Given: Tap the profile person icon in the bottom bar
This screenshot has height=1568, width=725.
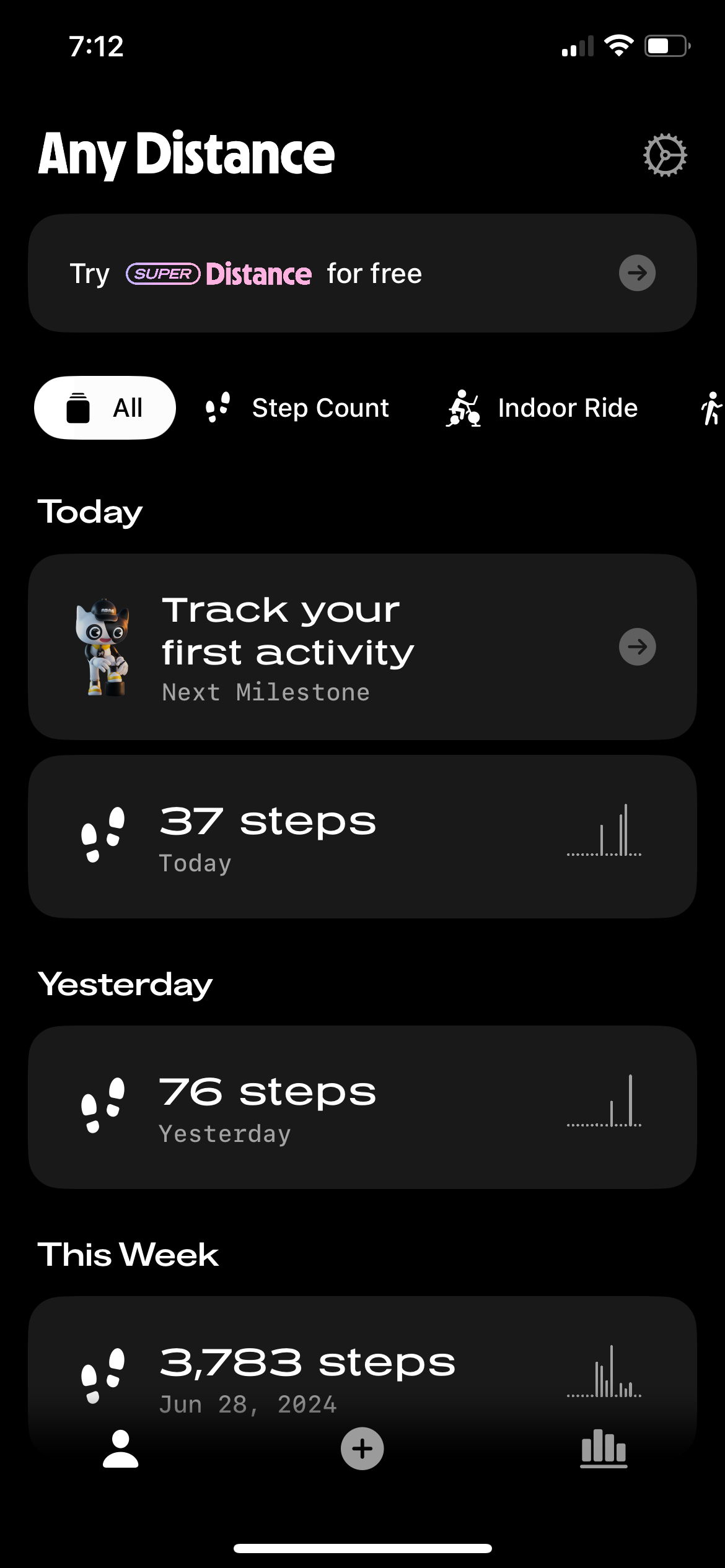Looking at the screenshot, I should [120, 1449].
